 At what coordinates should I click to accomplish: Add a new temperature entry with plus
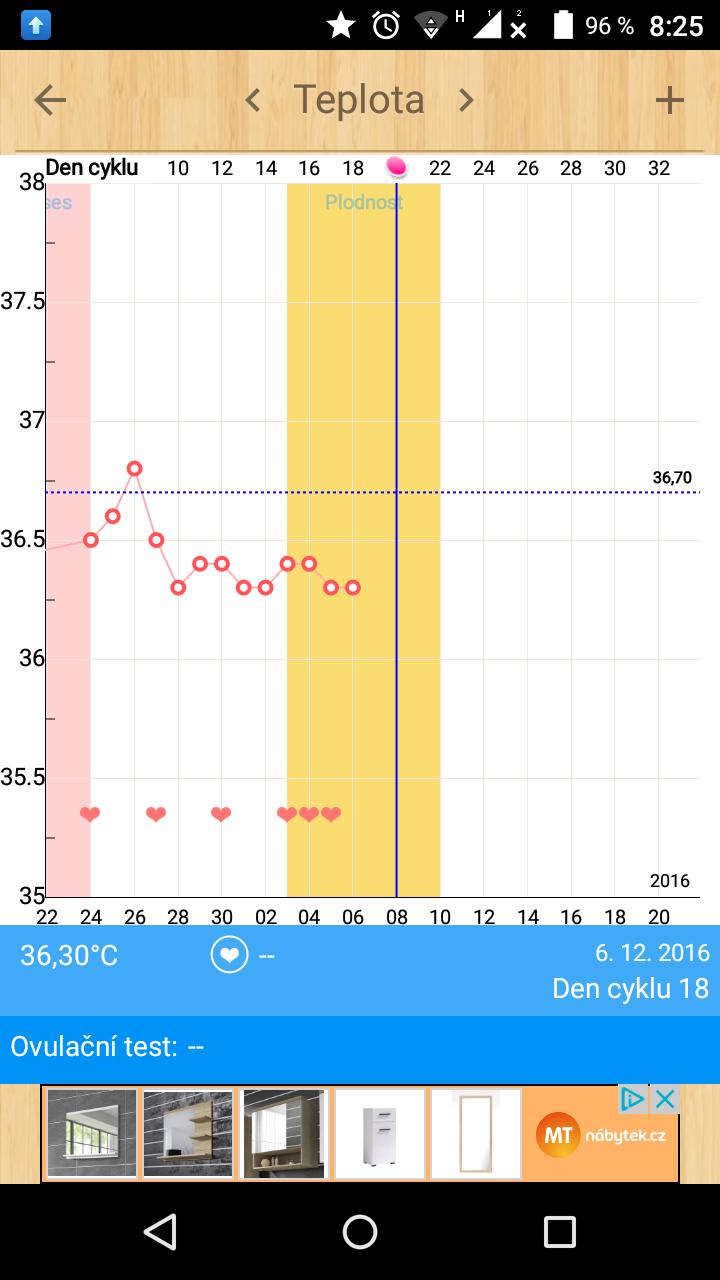pos(669,100)
